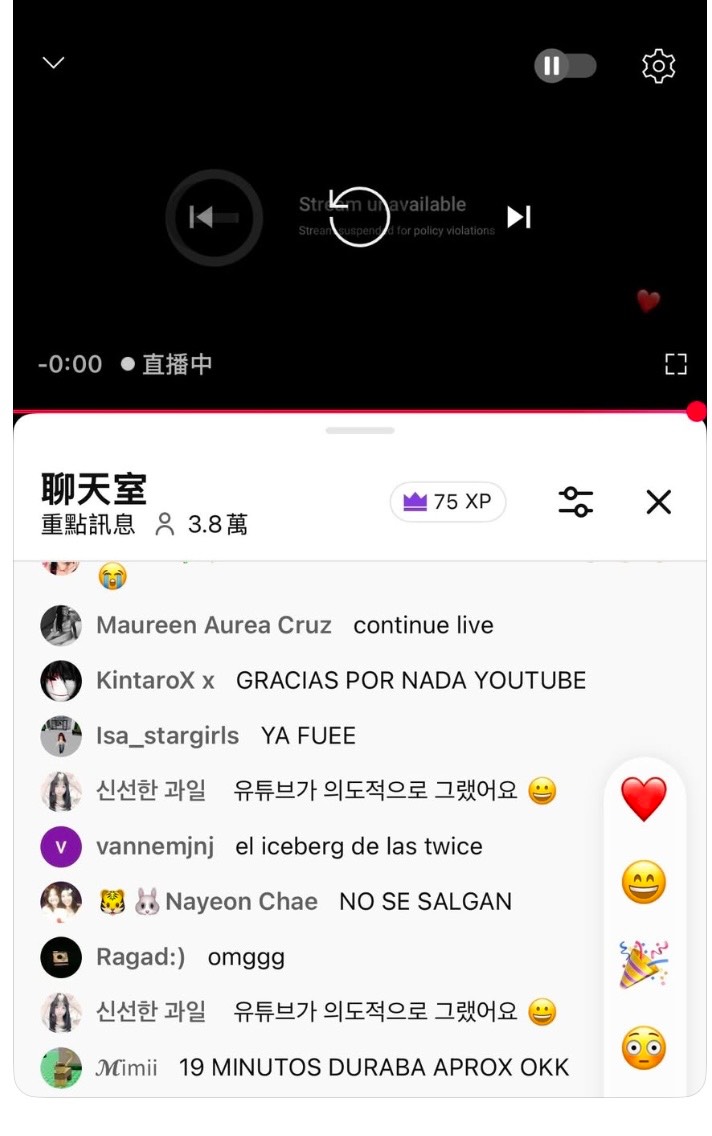Send a flushed face reaction
The width and height of the screenshot is (712, 1136).
[x=644, y=1048]
